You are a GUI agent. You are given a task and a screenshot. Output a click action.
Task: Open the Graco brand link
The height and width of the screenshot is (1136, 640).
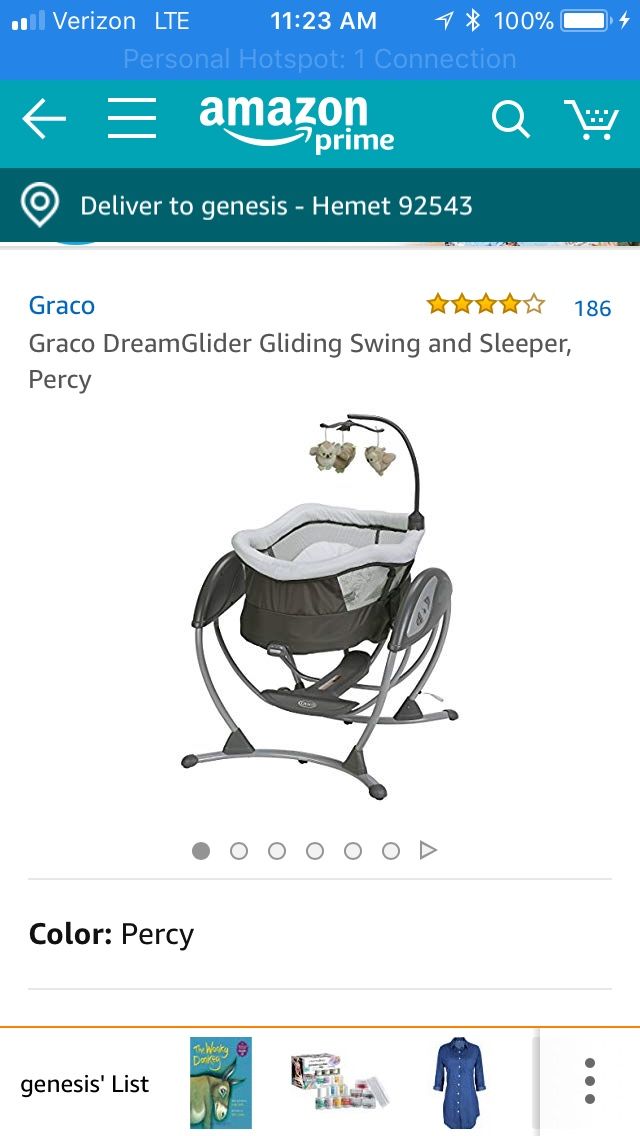point(62,306)
